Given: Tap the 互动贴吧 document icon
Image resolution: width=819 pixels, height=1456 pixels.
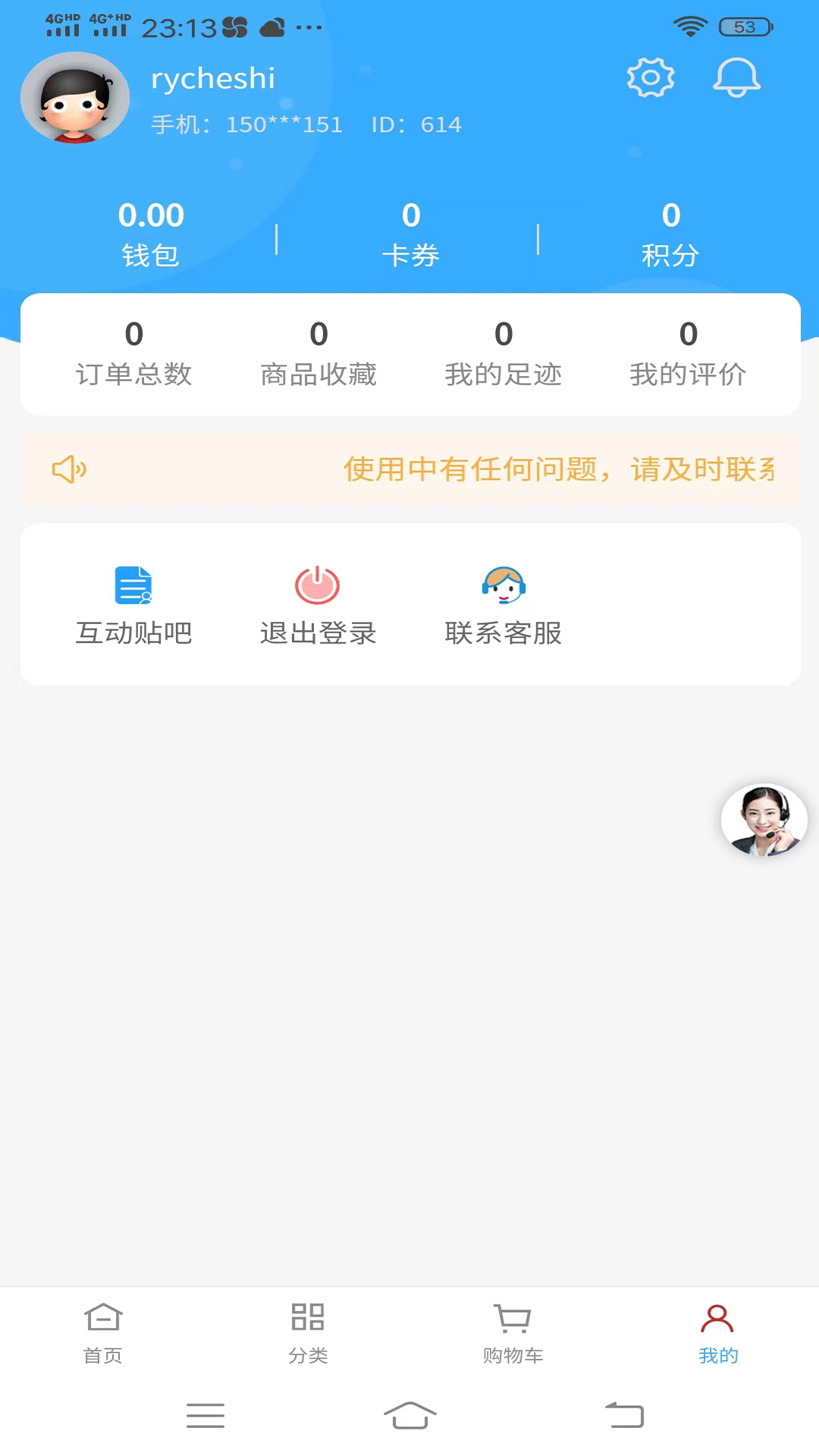Looking at the screenshot, I should pos(132,585).
